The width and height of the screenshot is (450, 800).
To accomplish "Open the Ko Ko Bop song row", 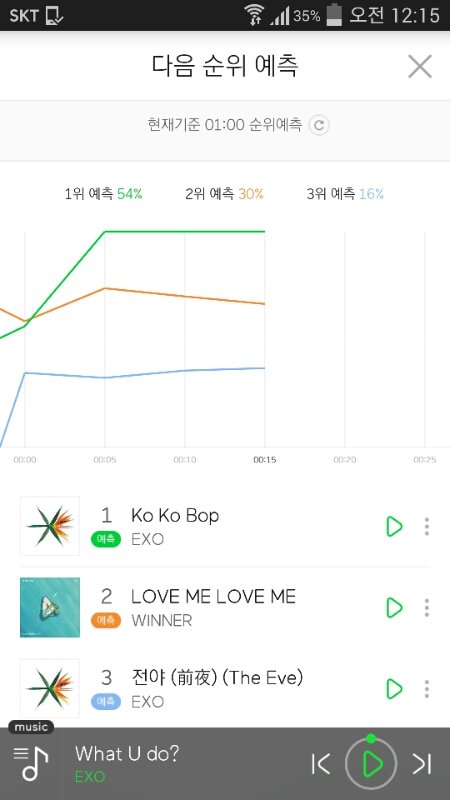I will coord(225,527).
